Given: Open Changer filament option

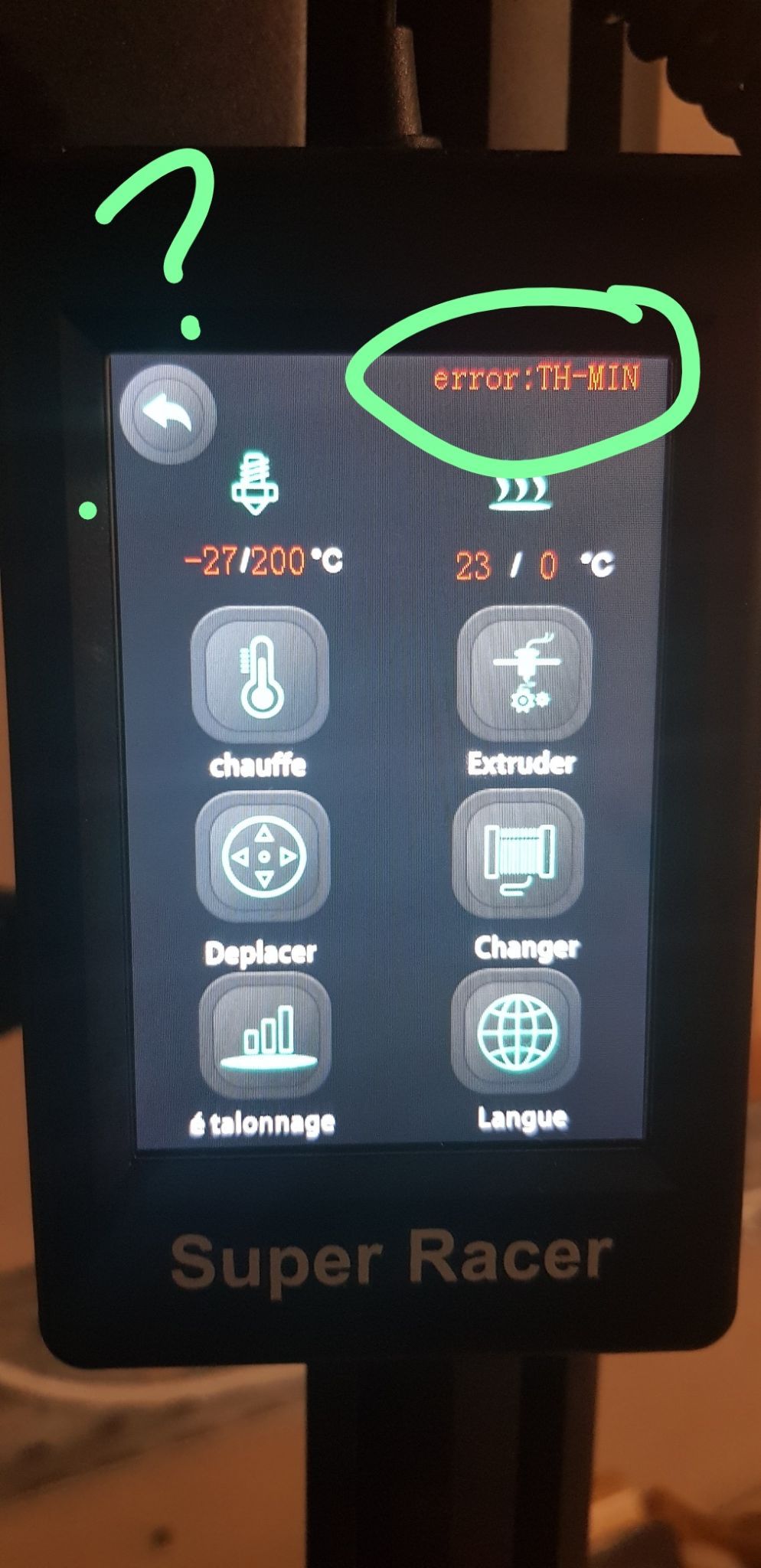Looking at the screenshot, I should [518, 853].
